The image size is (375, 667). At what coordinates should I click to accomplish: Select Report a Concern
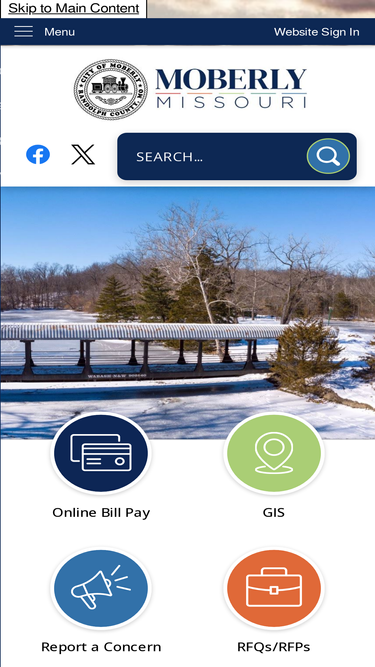[x=101, y=601]
